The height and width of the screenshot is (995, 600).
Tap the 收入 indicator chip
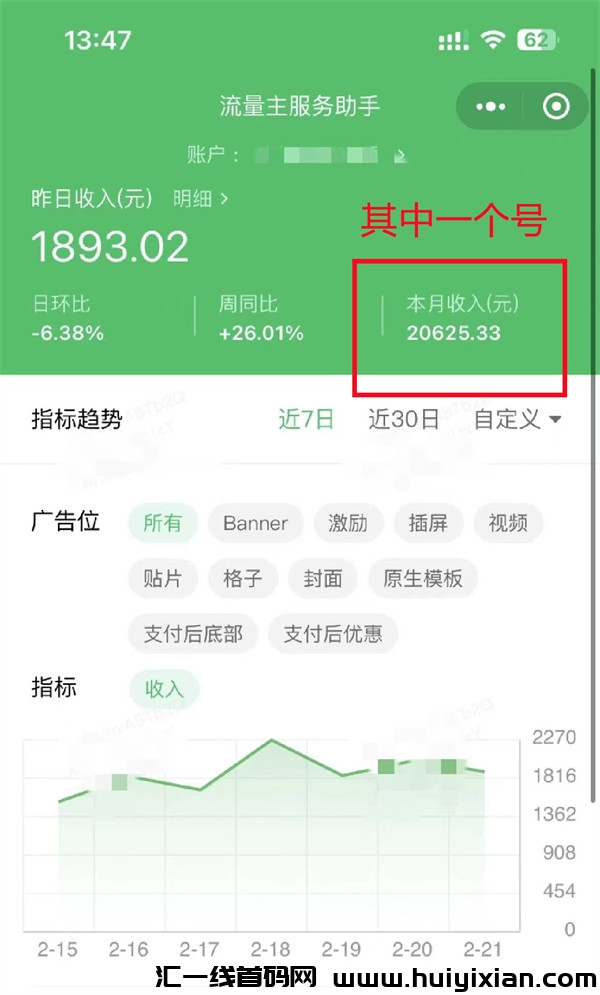tap(165, 689)
